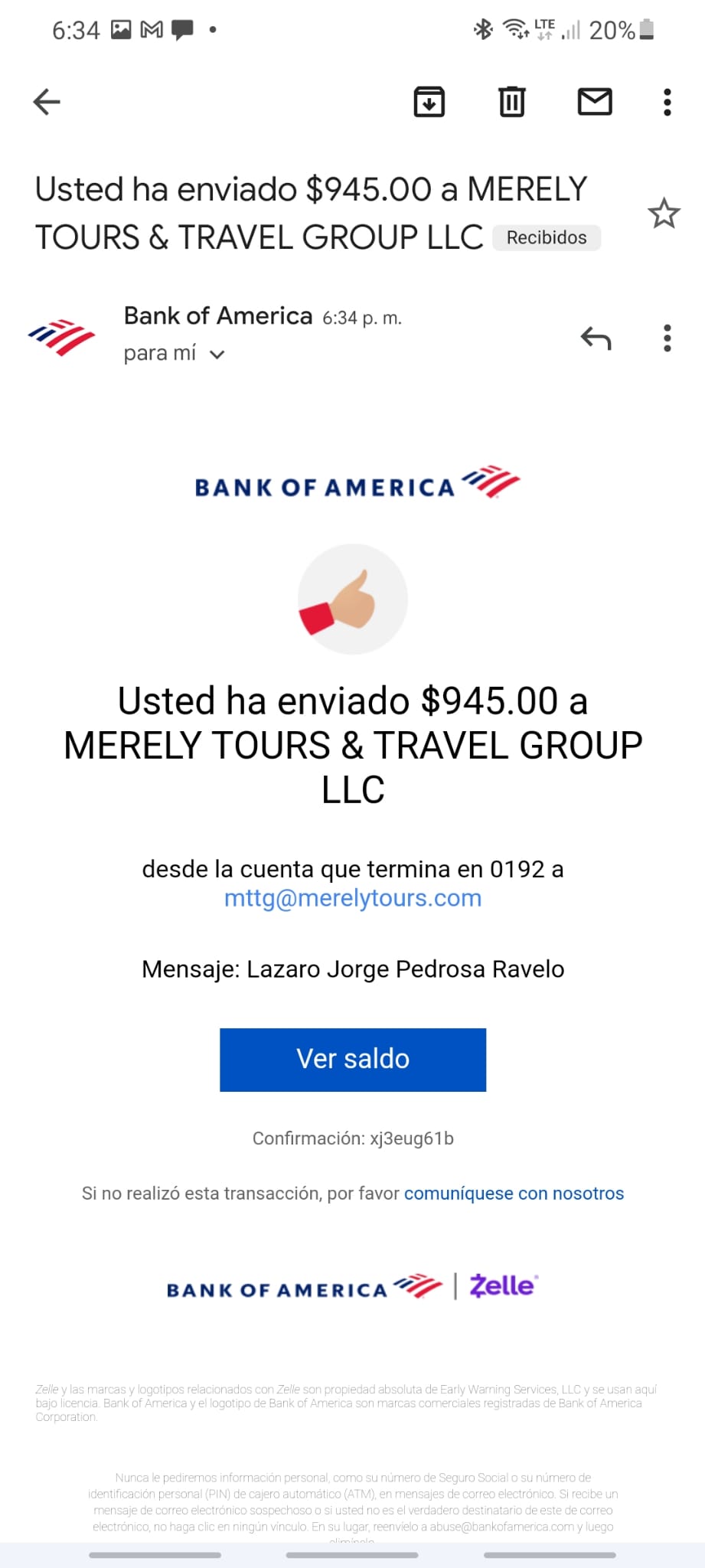Open message options beside the reply arrow
The height and width of the screenshot is (1568, 705).
(667, 338)
